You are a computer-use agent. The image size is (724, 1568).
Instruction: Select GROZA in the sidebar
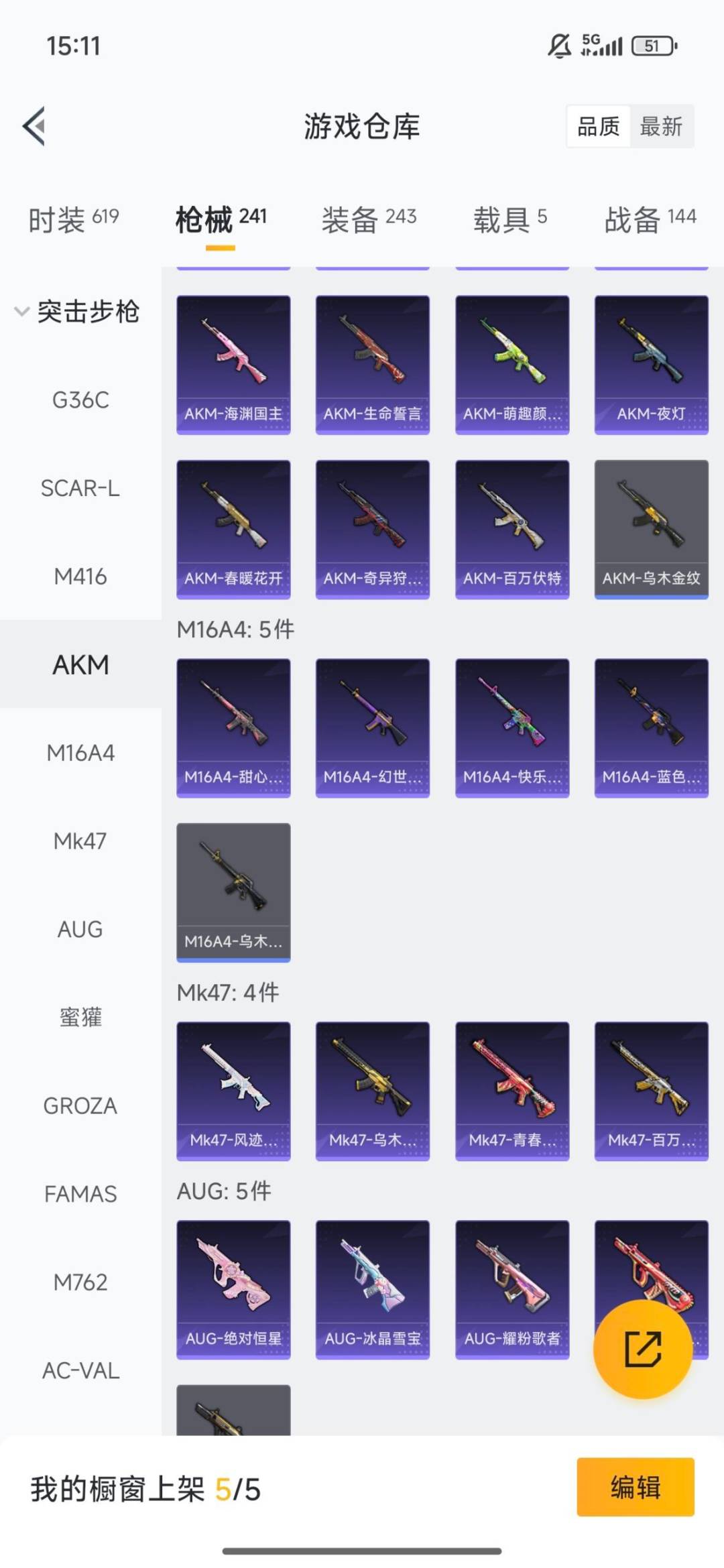pyautogui.click(x=80, y=1105)
